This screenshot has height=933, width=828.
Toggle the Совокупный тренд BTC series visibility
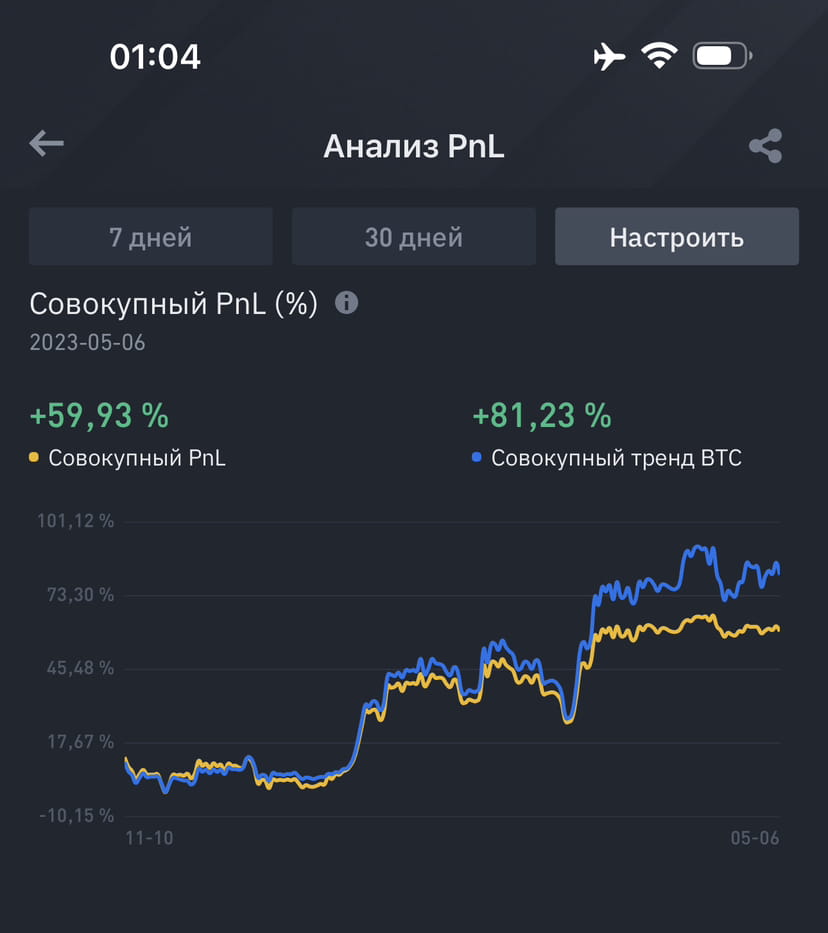615,458
